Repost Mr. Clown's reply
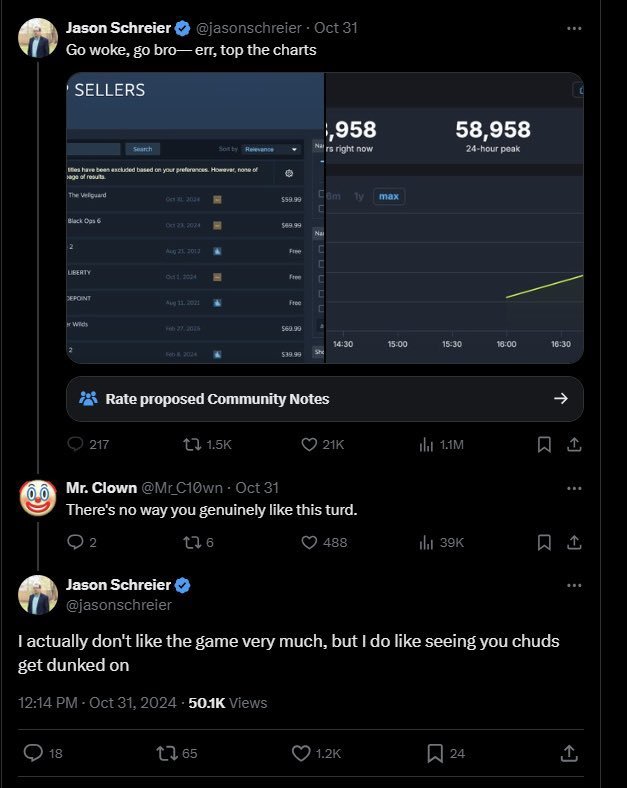Screen dimensions: 627x788 click(189, 542)
